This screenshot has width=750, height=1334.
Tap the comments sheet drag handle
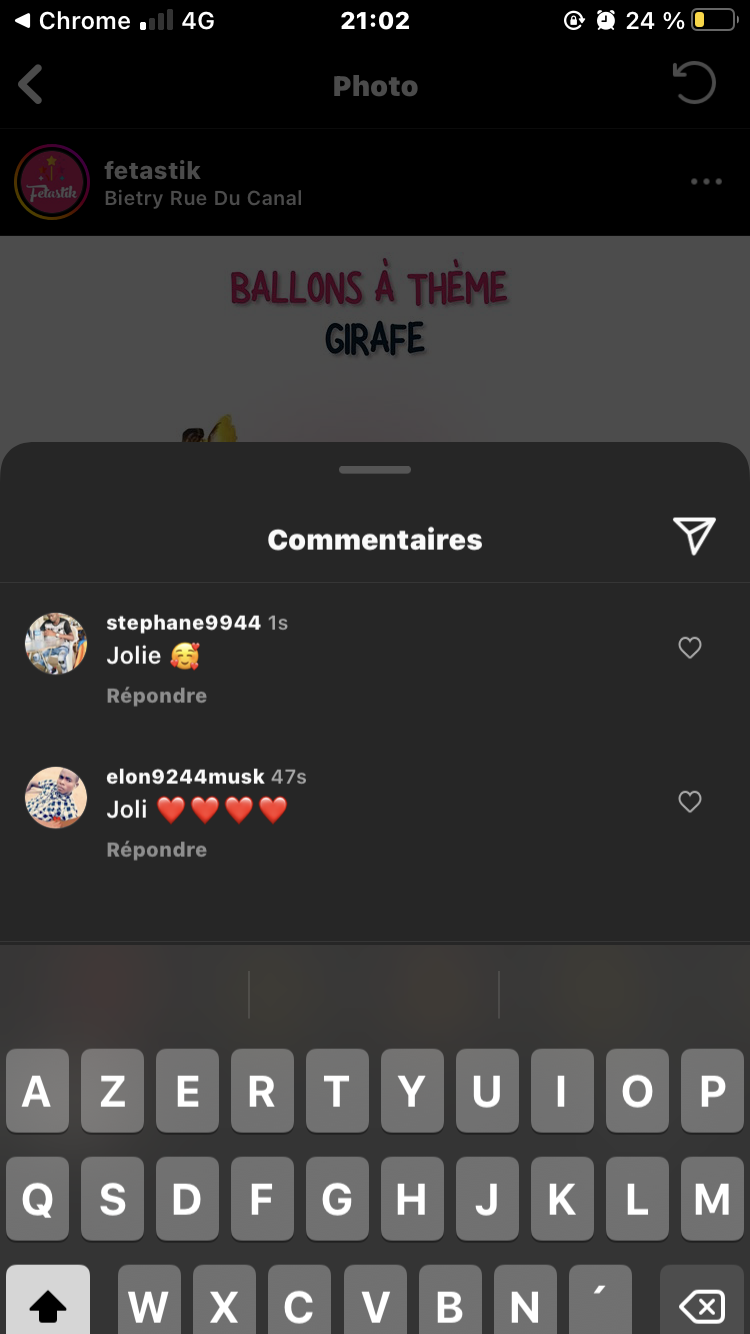pyautogui.click(x=375, y=469)
